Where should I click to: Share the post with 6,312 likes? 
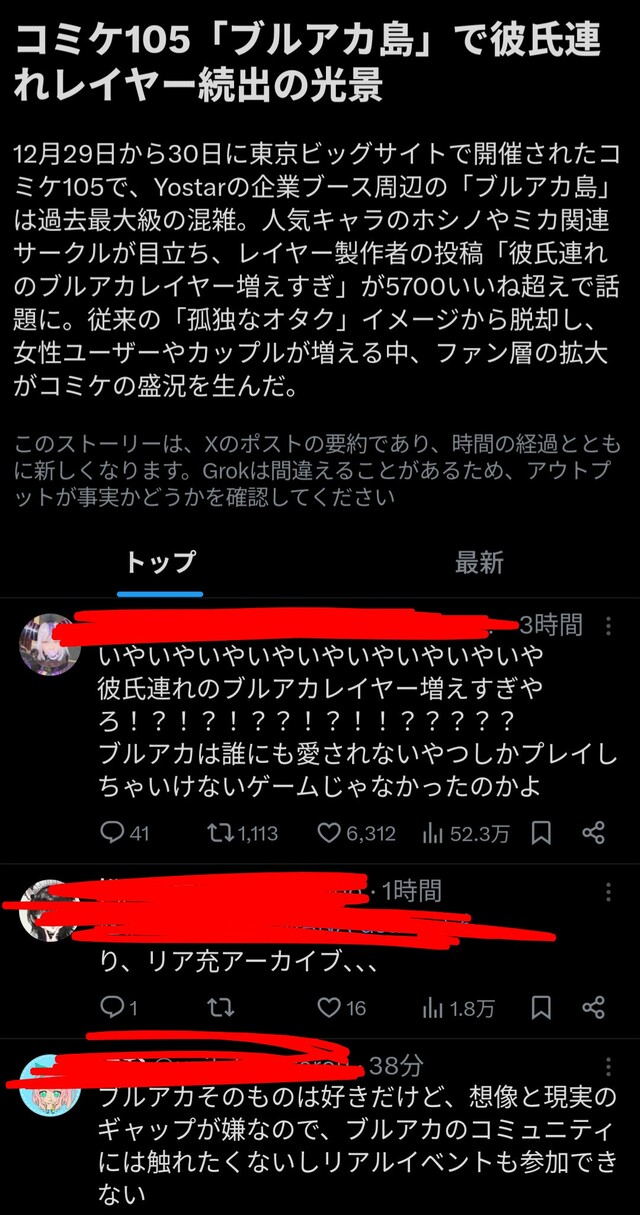(593, 833)
